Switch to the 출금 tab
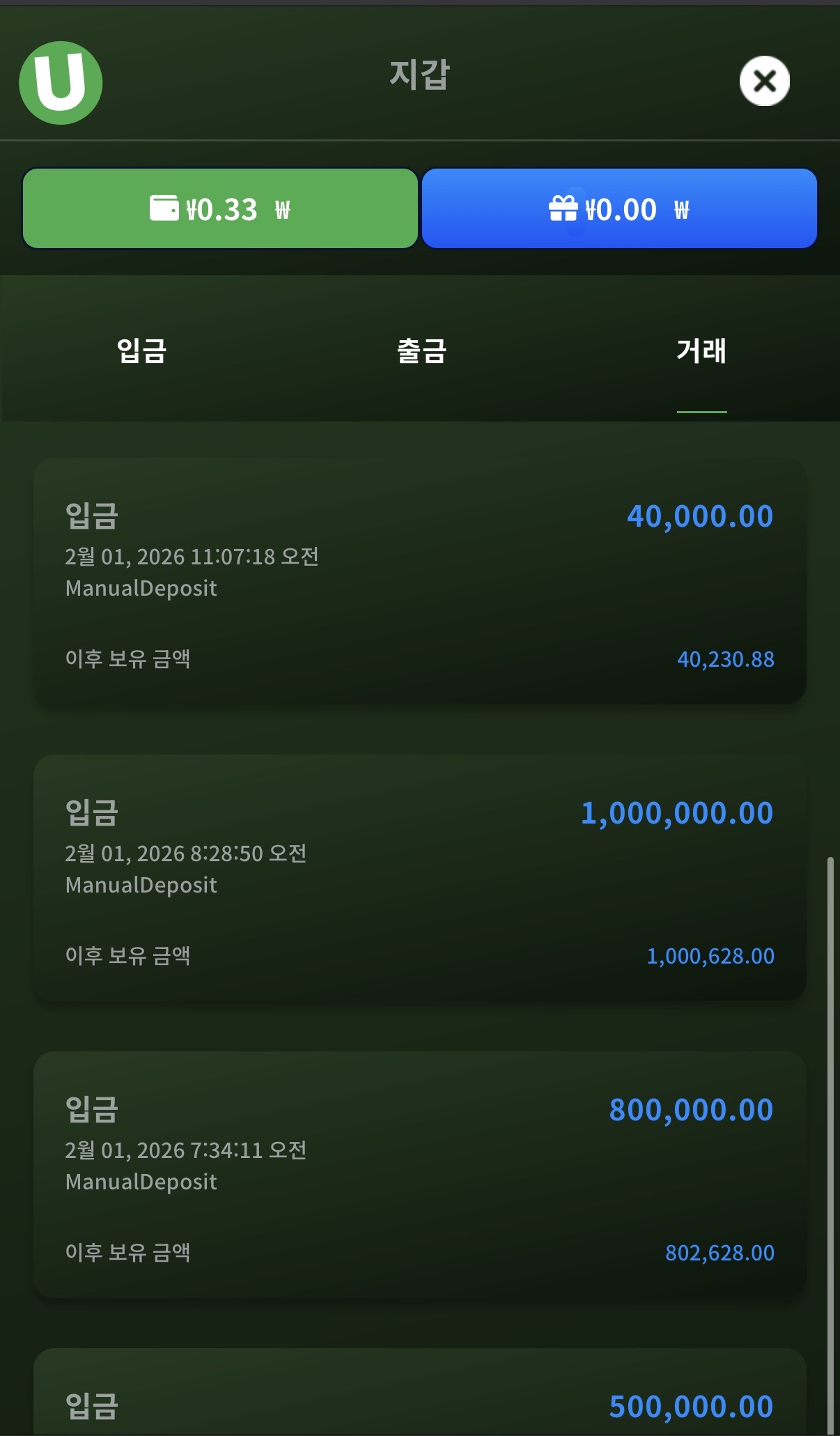This screenshot has width=840, height=1436. (x=421, y=350)
